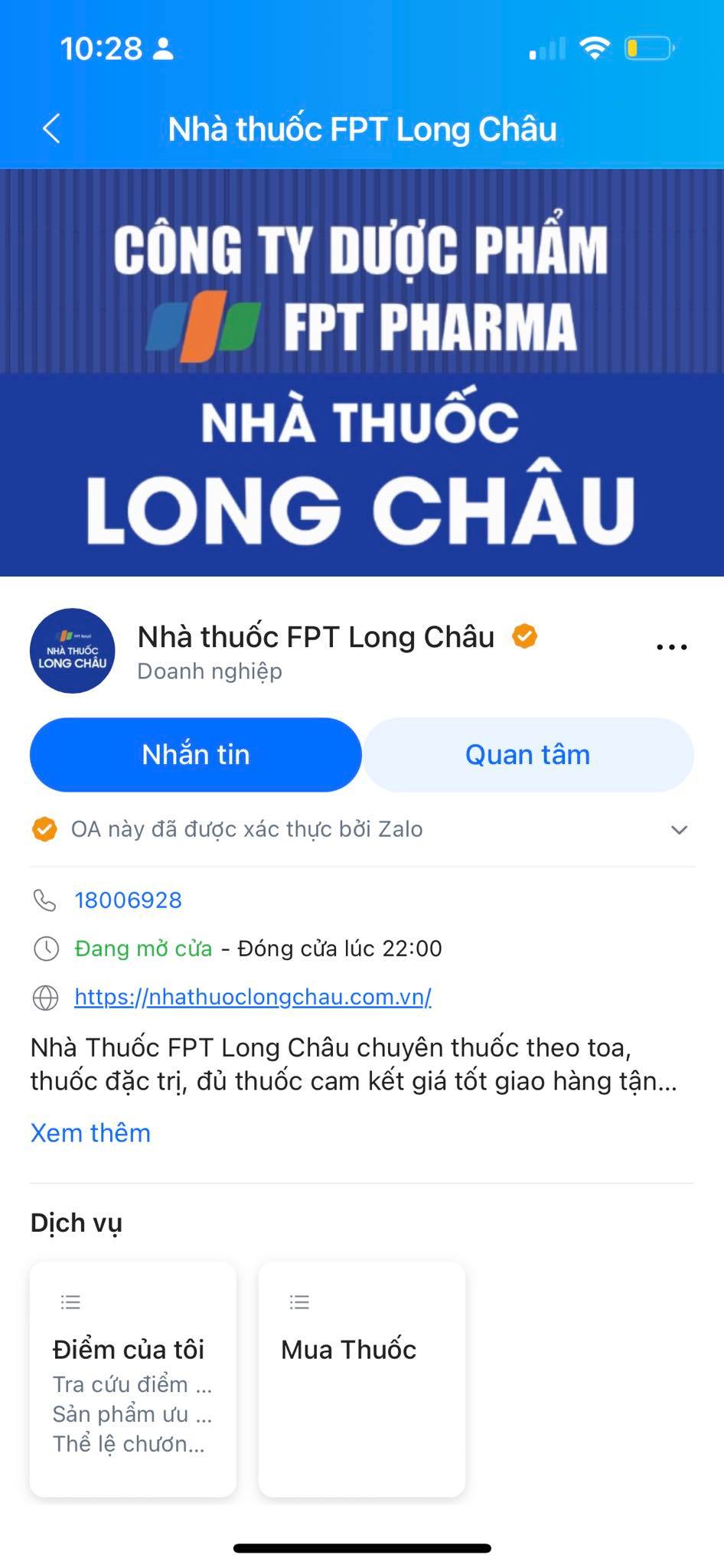Screen dimensions: 724x1568
Task: Open the Điểm của tôi service card
Action: coord(132,1380)
